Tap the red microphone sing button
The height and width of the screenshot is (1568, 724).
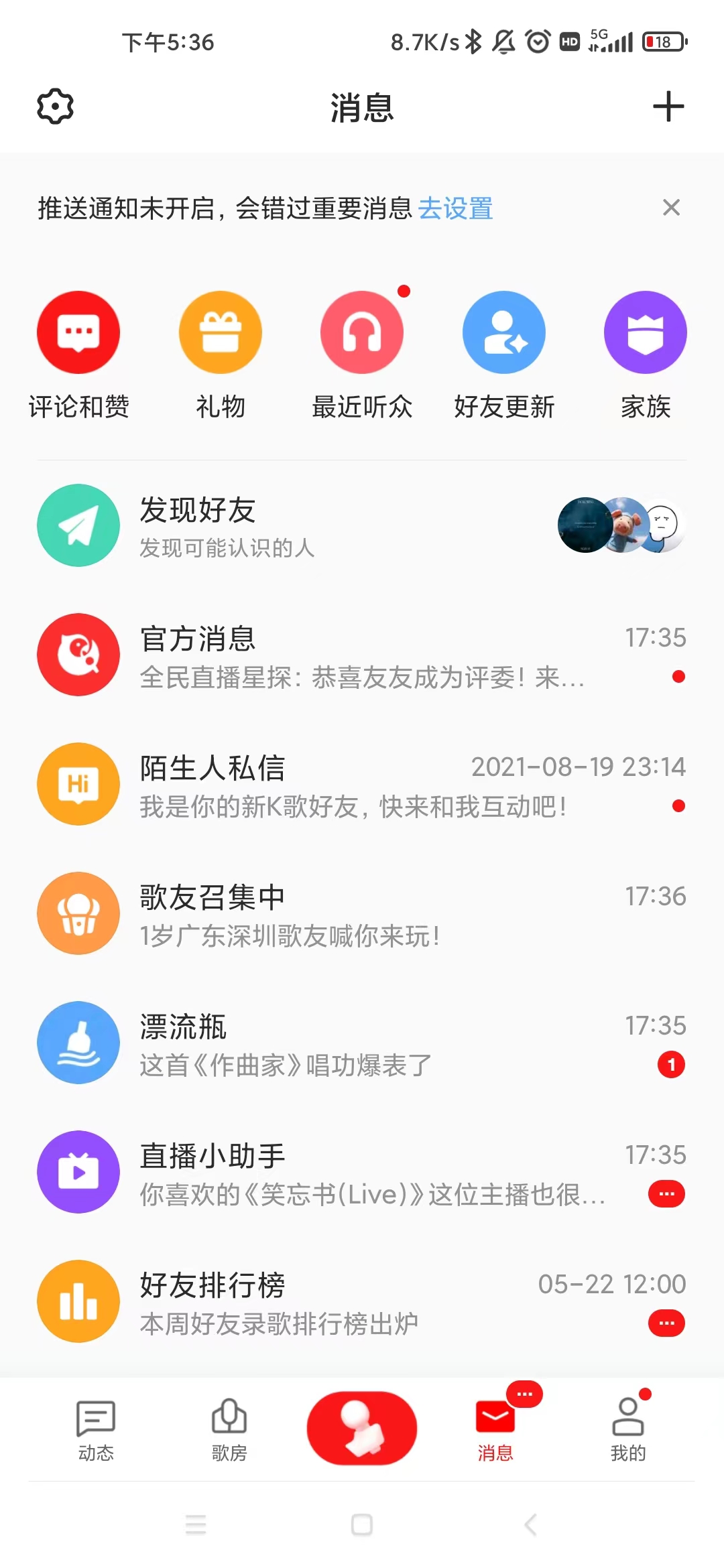(362, 1428)
